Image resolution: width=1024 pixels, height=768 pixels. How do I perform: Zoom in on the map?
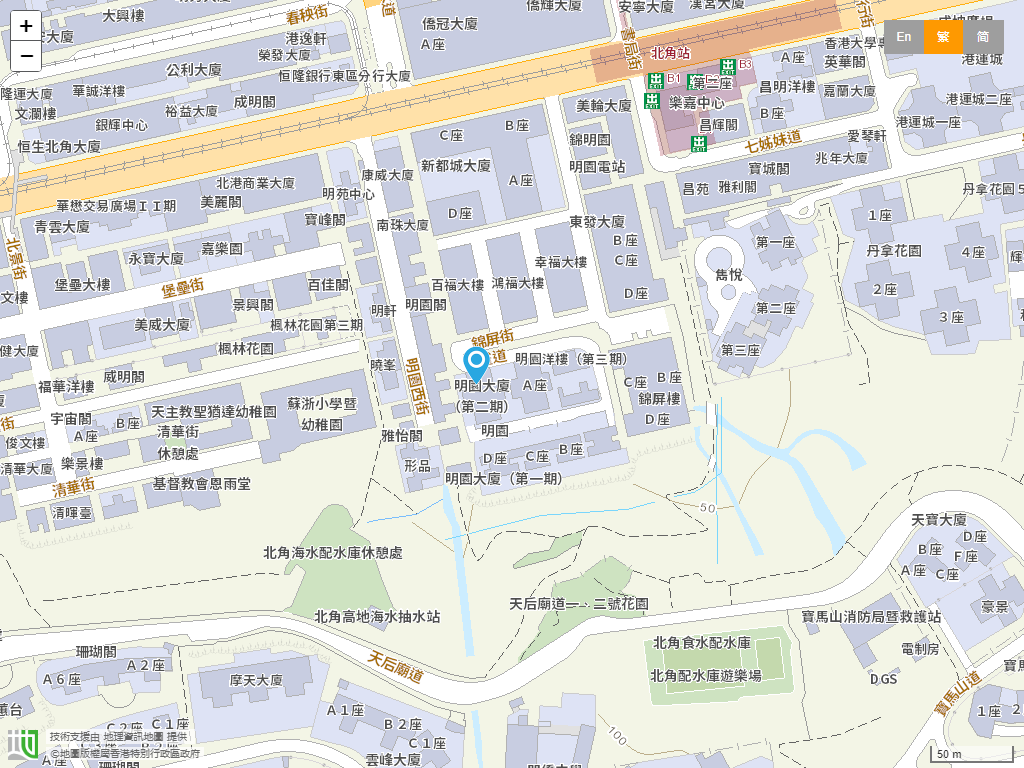[26, 27]
